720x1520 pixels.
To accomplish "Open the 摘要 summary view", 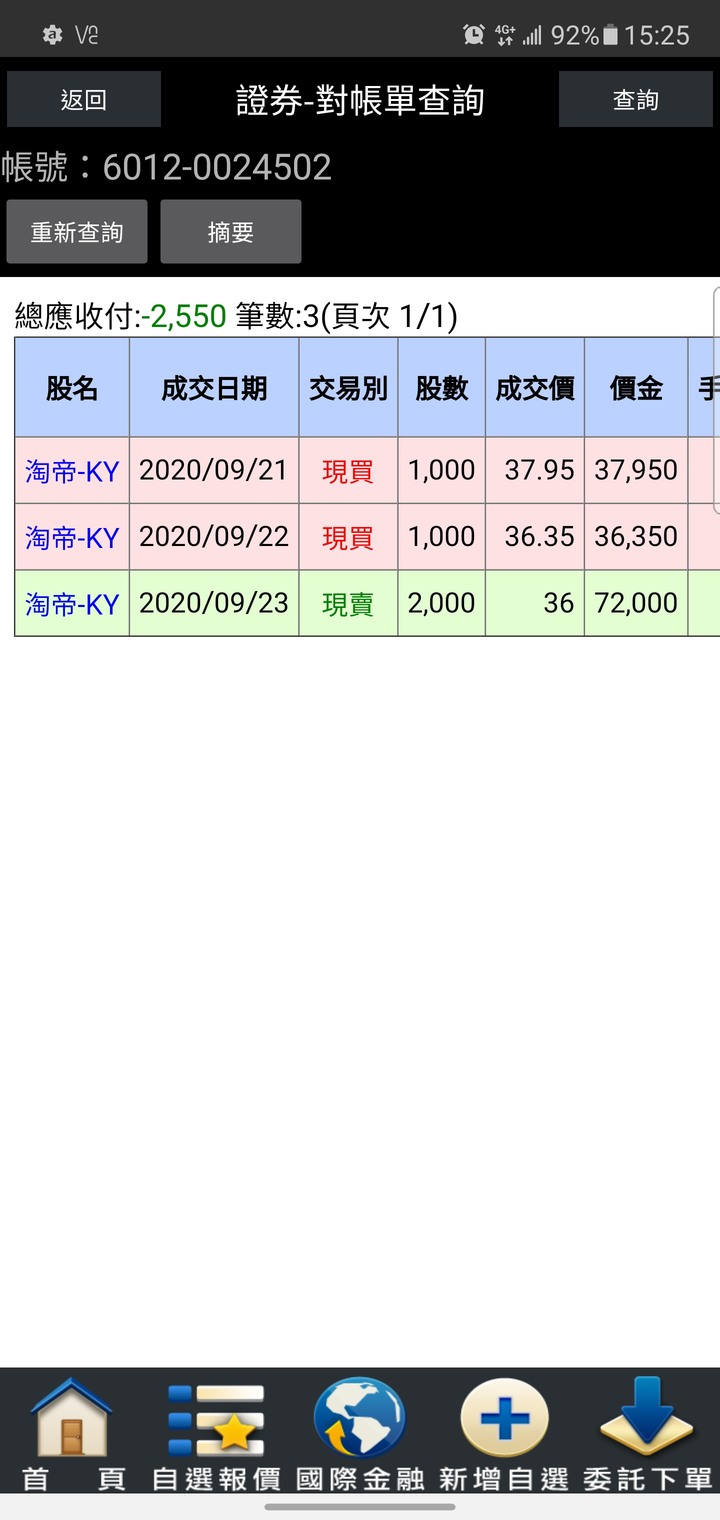I will click(231, 232).
